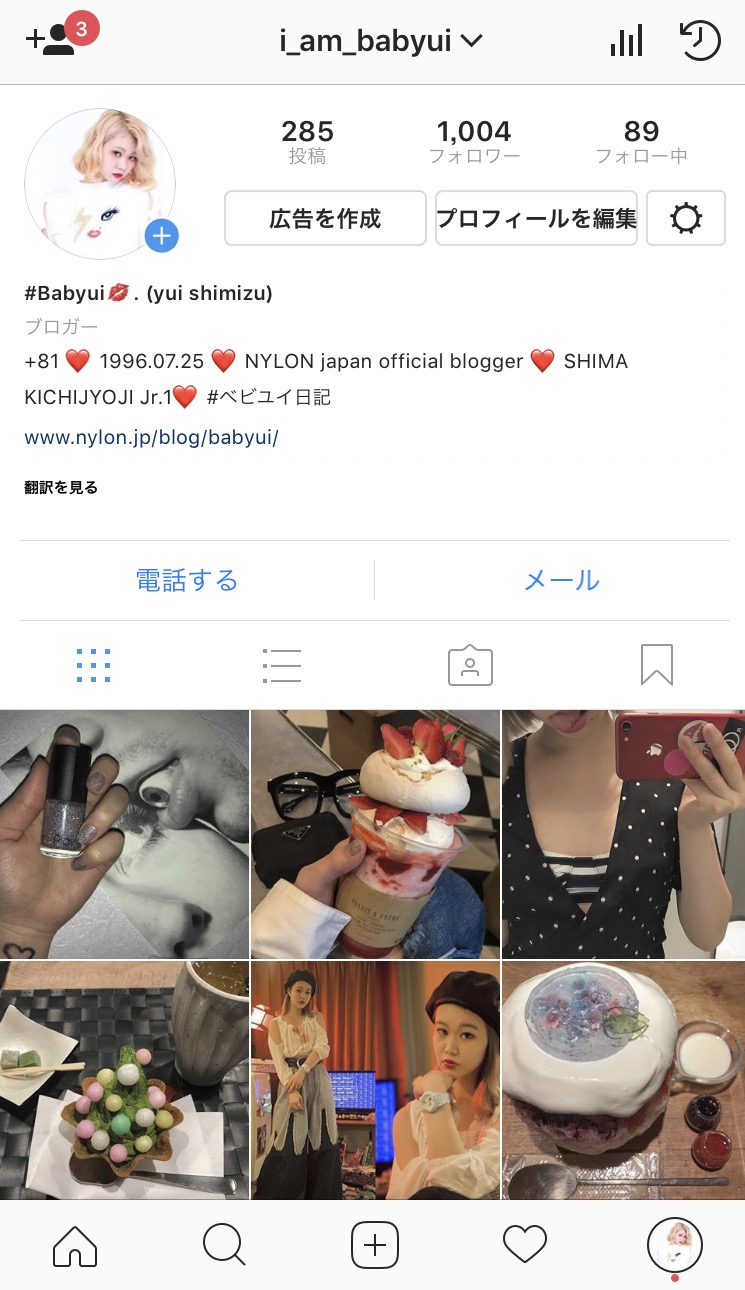
Task: Open settings gear button
Action: [x=686, y=218]
